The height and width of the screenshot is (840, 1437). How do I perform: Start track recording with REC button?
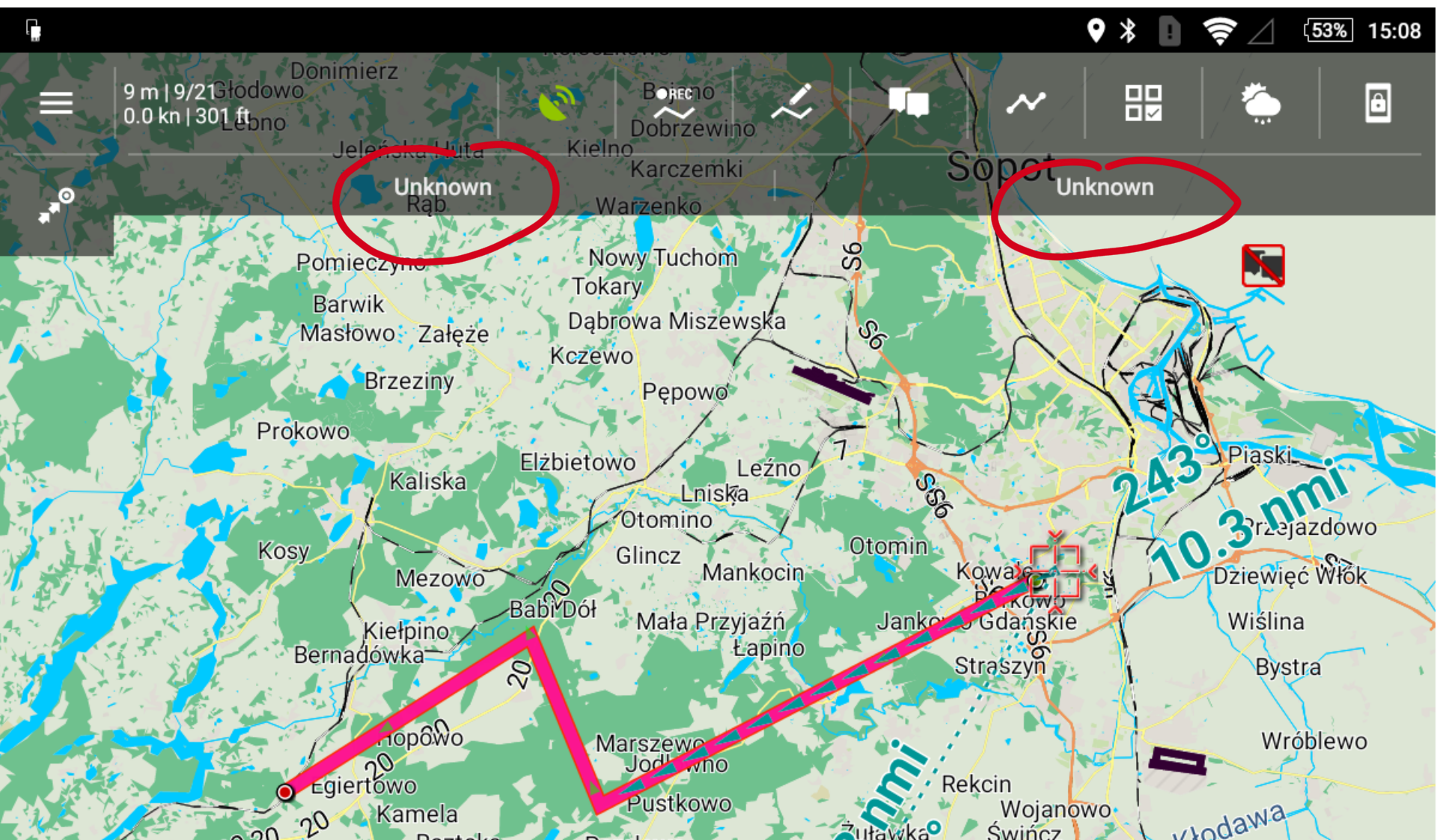coord(674,102)
